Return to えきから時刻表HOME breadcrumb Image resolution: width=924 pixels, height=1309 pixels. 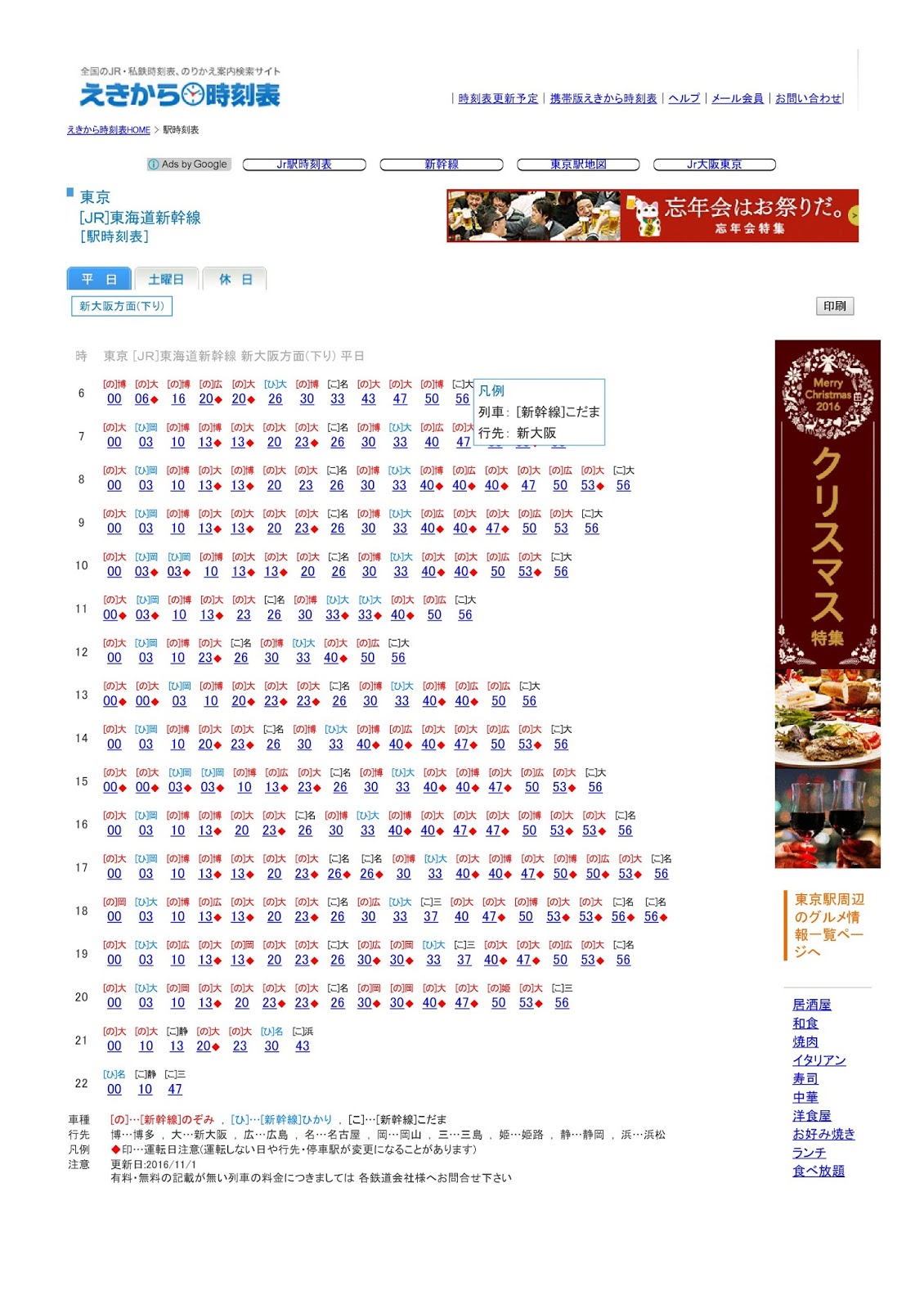pos(109,130)
